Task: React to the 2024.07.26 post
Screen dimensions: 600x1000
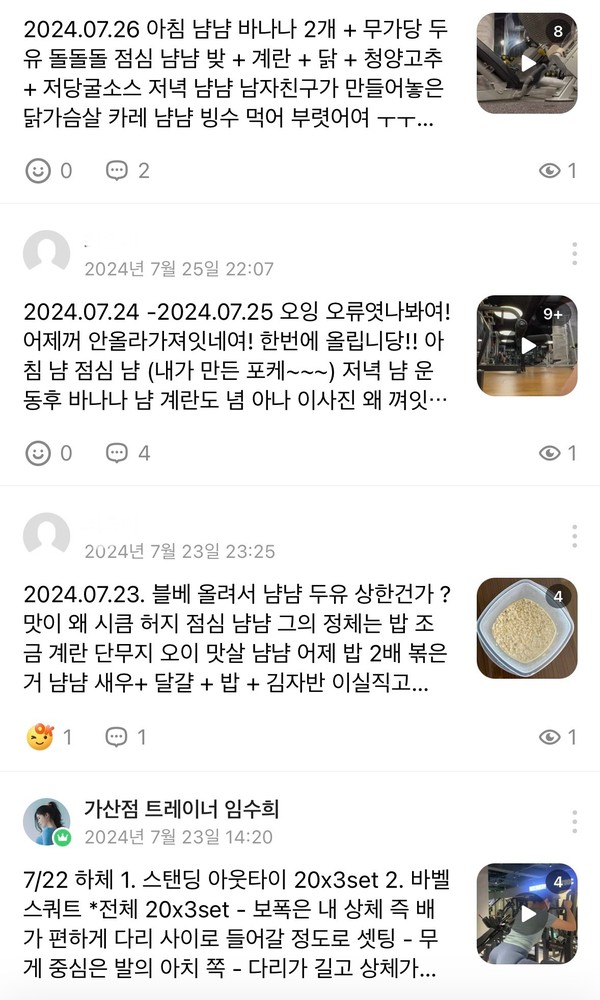Action: 38,170
